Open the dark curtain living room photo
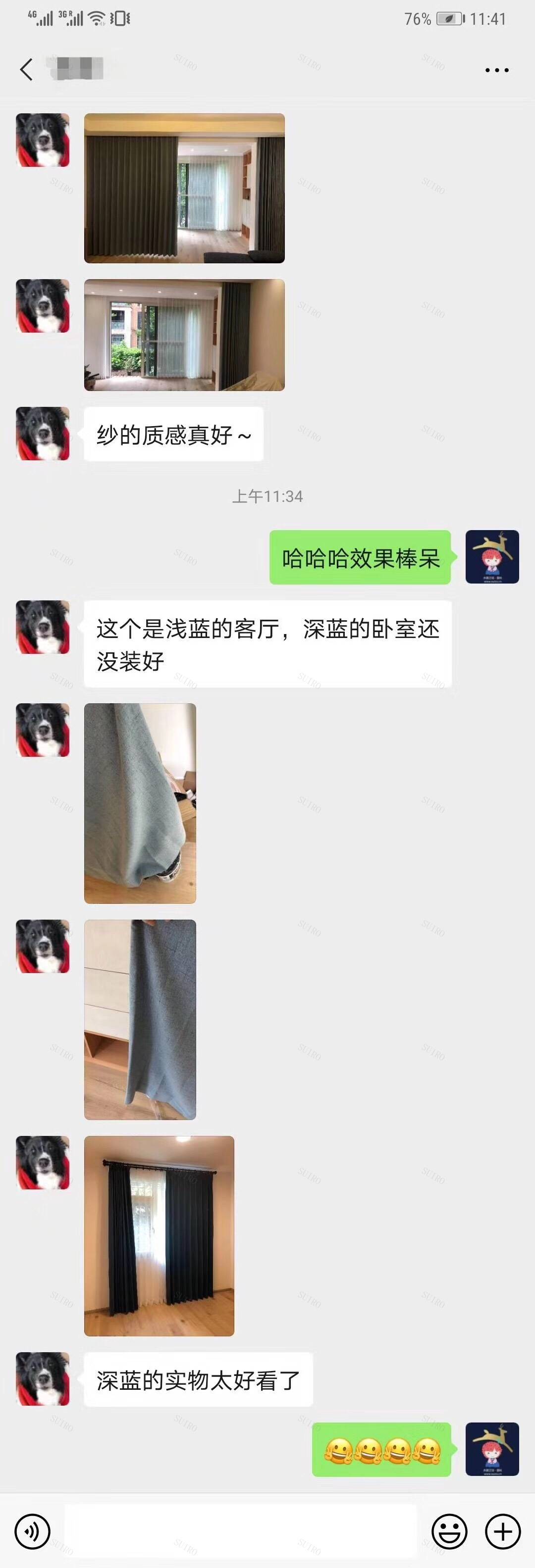535x1568 pixels. point(184,188)
